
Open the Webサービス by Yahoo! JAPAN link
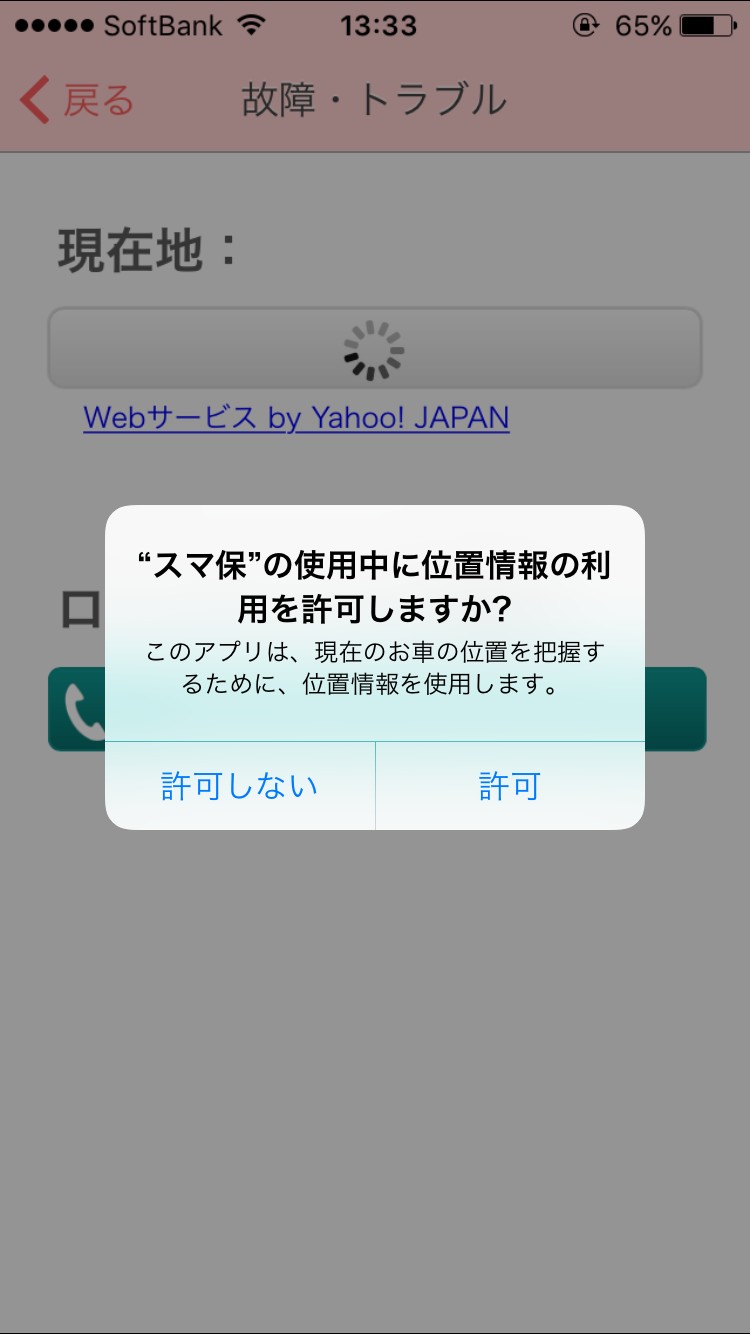coord(296,417)
